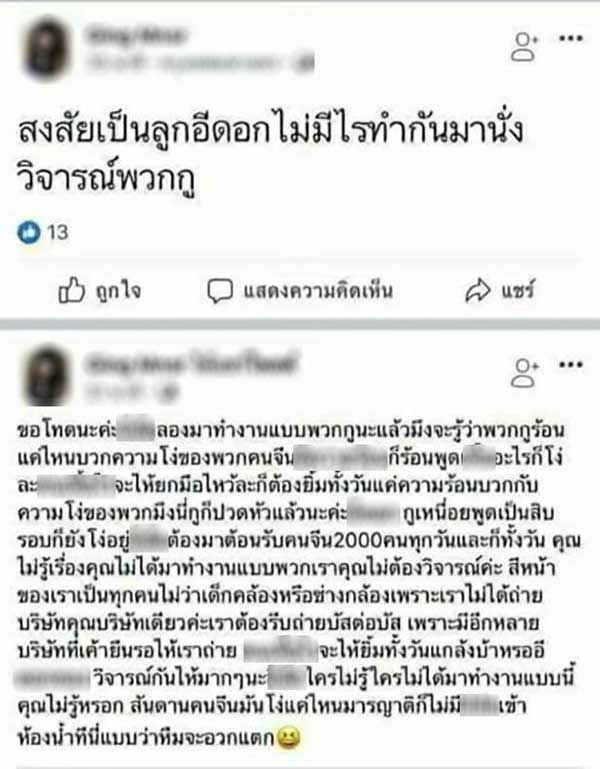View the 13 reactions on first post
600x769 pixels.
46,233
